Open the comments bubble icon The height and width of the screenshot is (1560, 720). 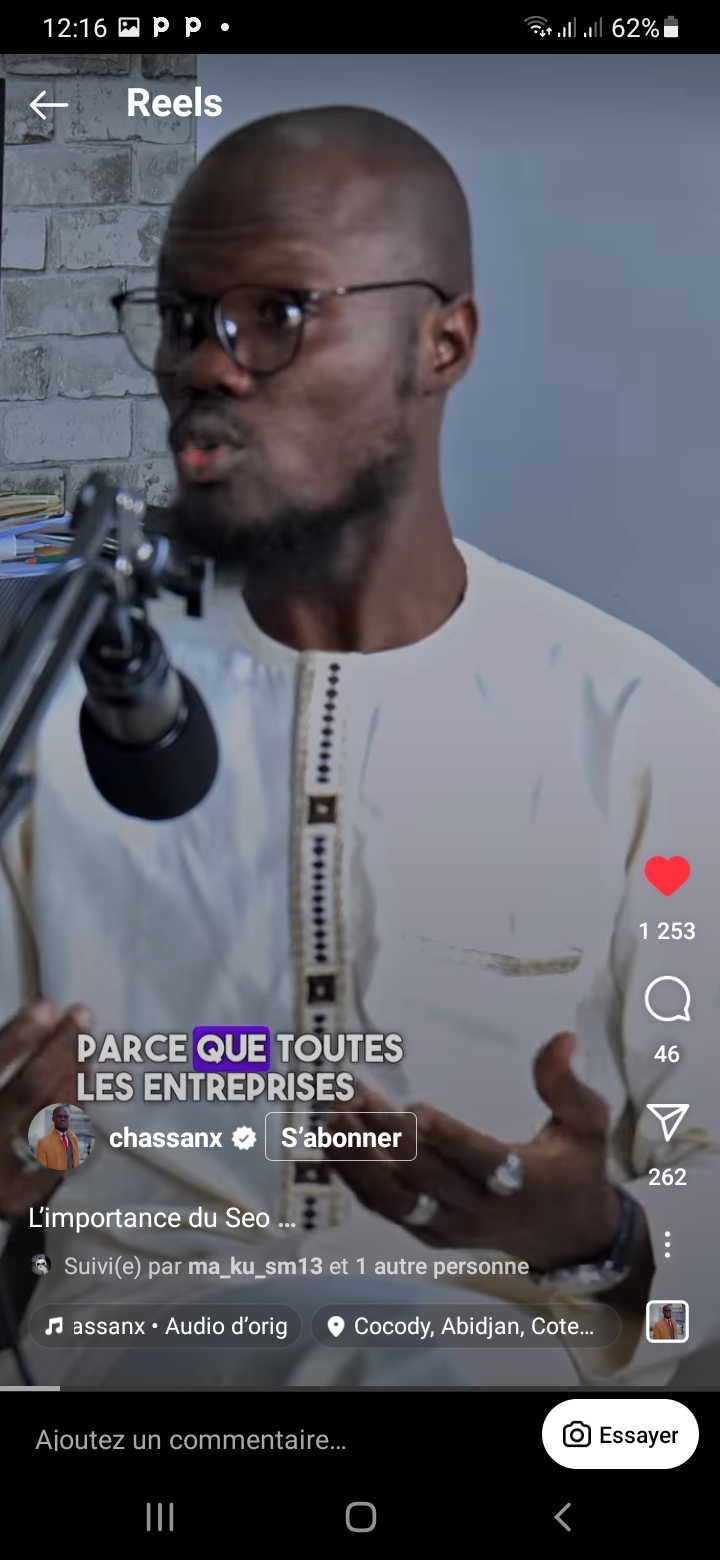[667, 1000]
